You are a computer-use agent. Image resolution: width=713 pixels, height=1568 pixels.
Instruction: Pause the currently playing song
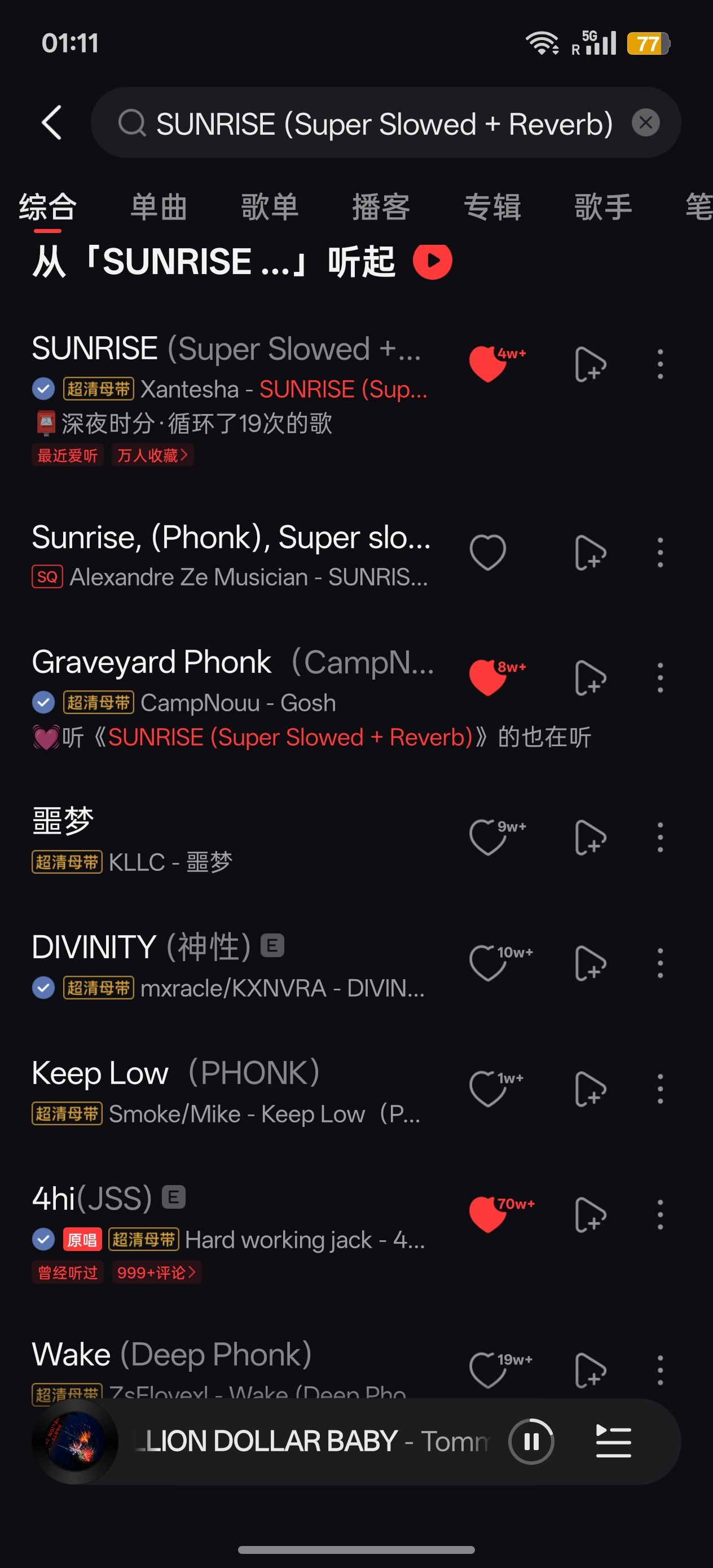pyautogui.click(x=531, y=1441)
